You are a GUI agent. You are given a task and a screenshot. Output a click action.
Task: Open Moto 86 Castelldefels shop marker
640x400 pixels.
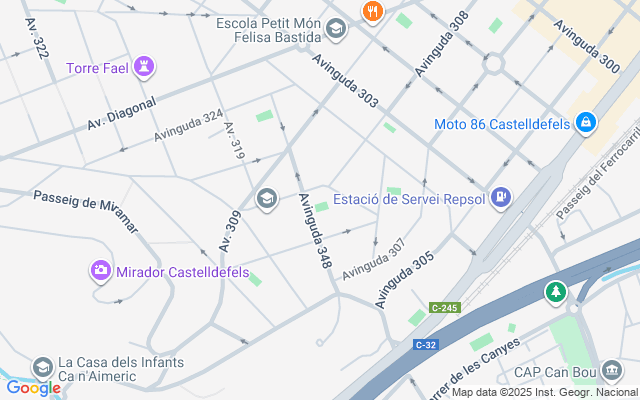[x=586, y=124]
